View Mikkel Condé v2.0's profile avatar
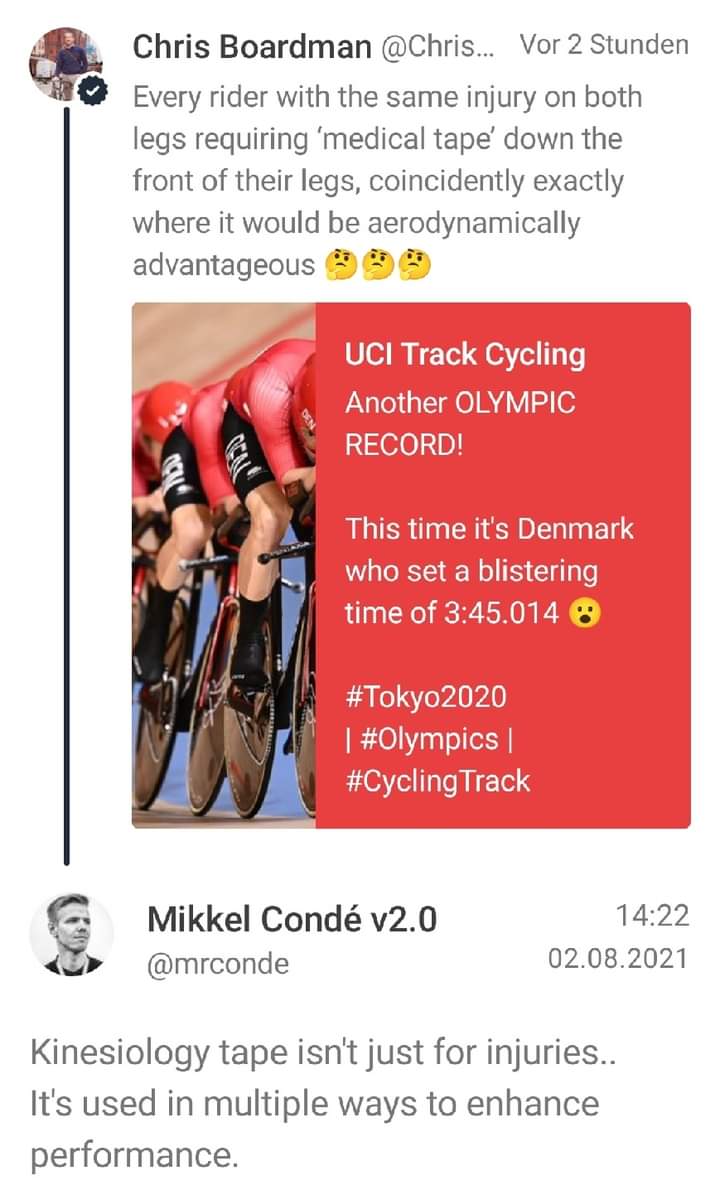The height and width of the screenshot is (1190, 720). click(72, 934)
